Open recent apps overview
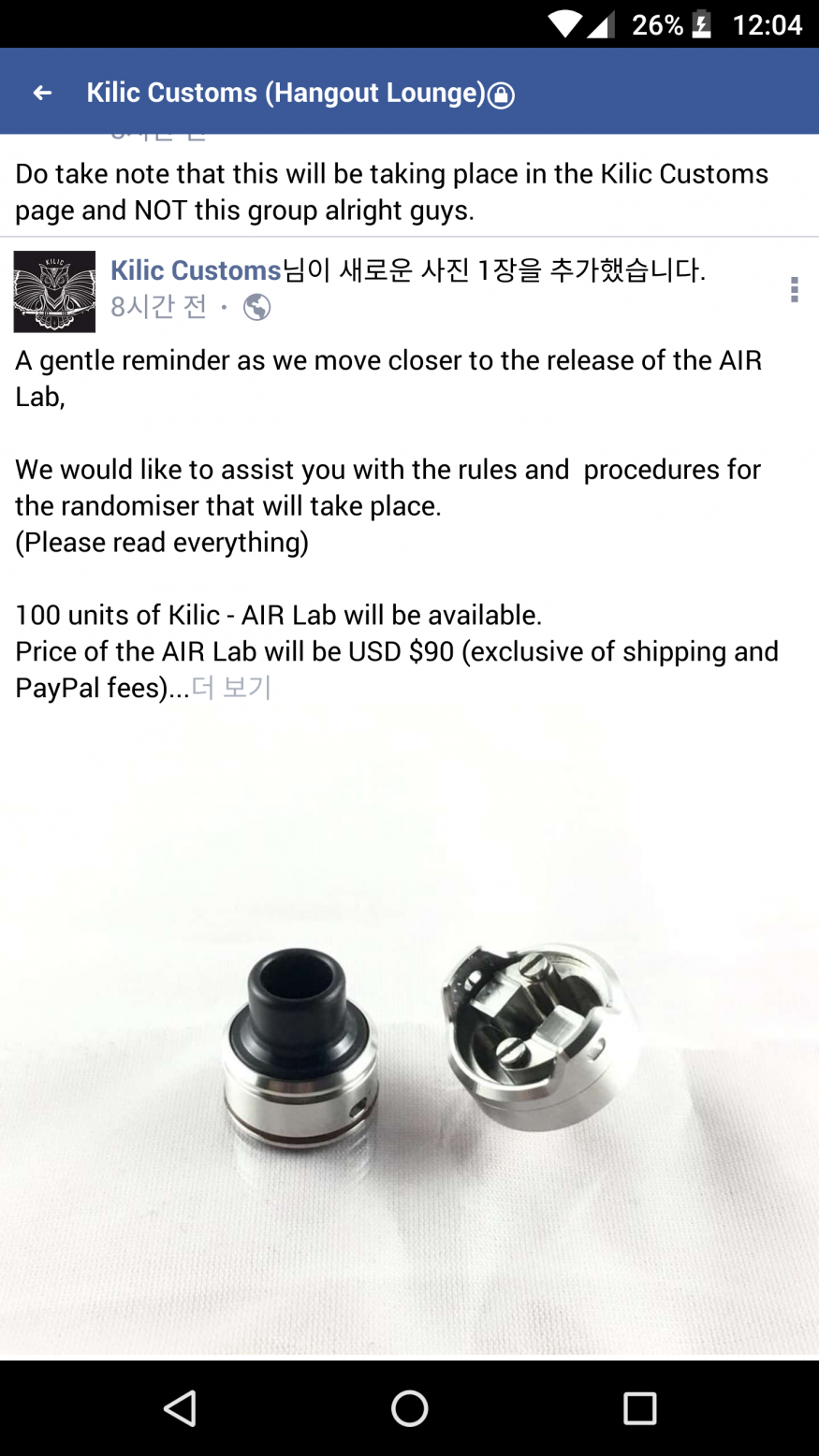The height and width of the screenshot is (1456, 819). (x=639, y=1407)
